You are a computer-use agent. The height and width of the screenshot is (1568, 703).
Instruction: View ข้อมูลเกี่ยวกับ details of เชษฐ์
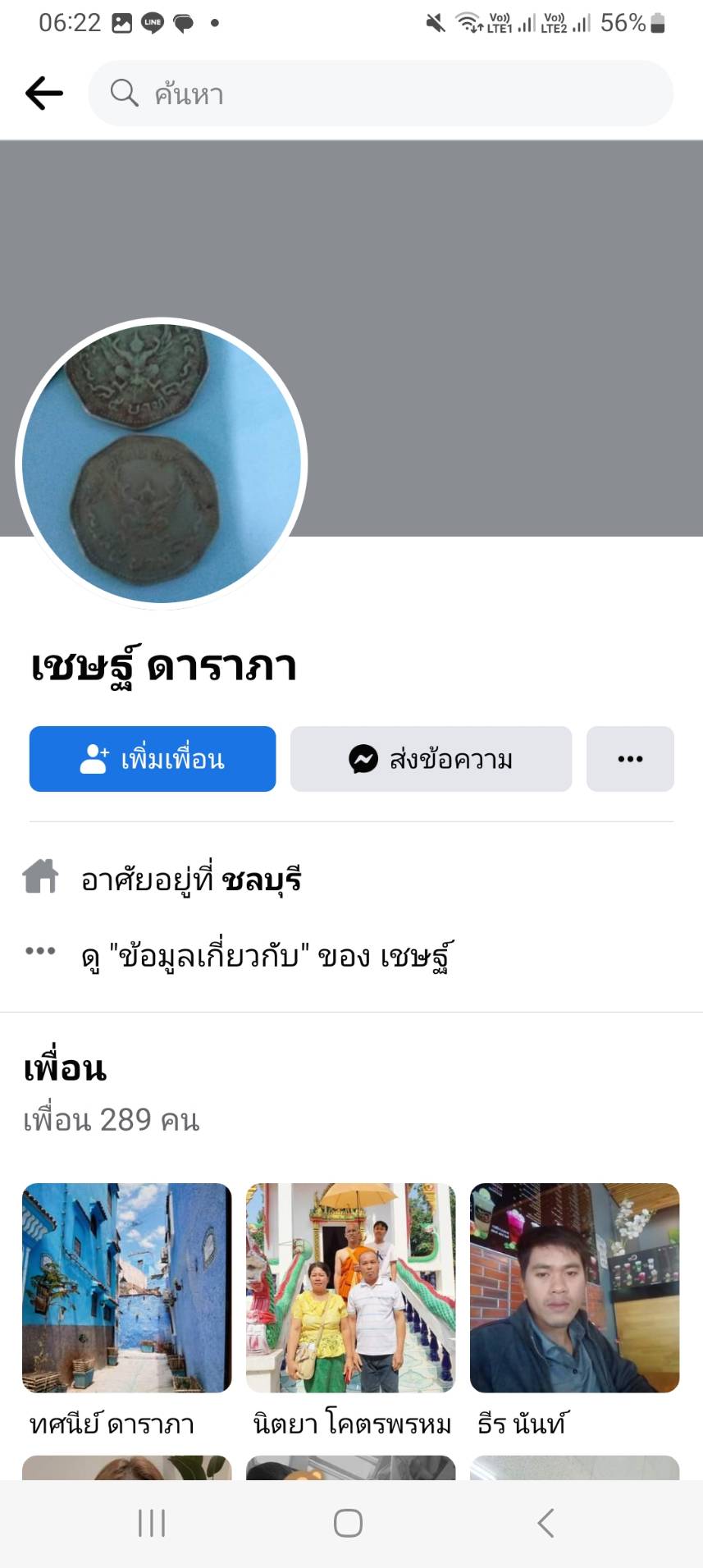[267, 956]
